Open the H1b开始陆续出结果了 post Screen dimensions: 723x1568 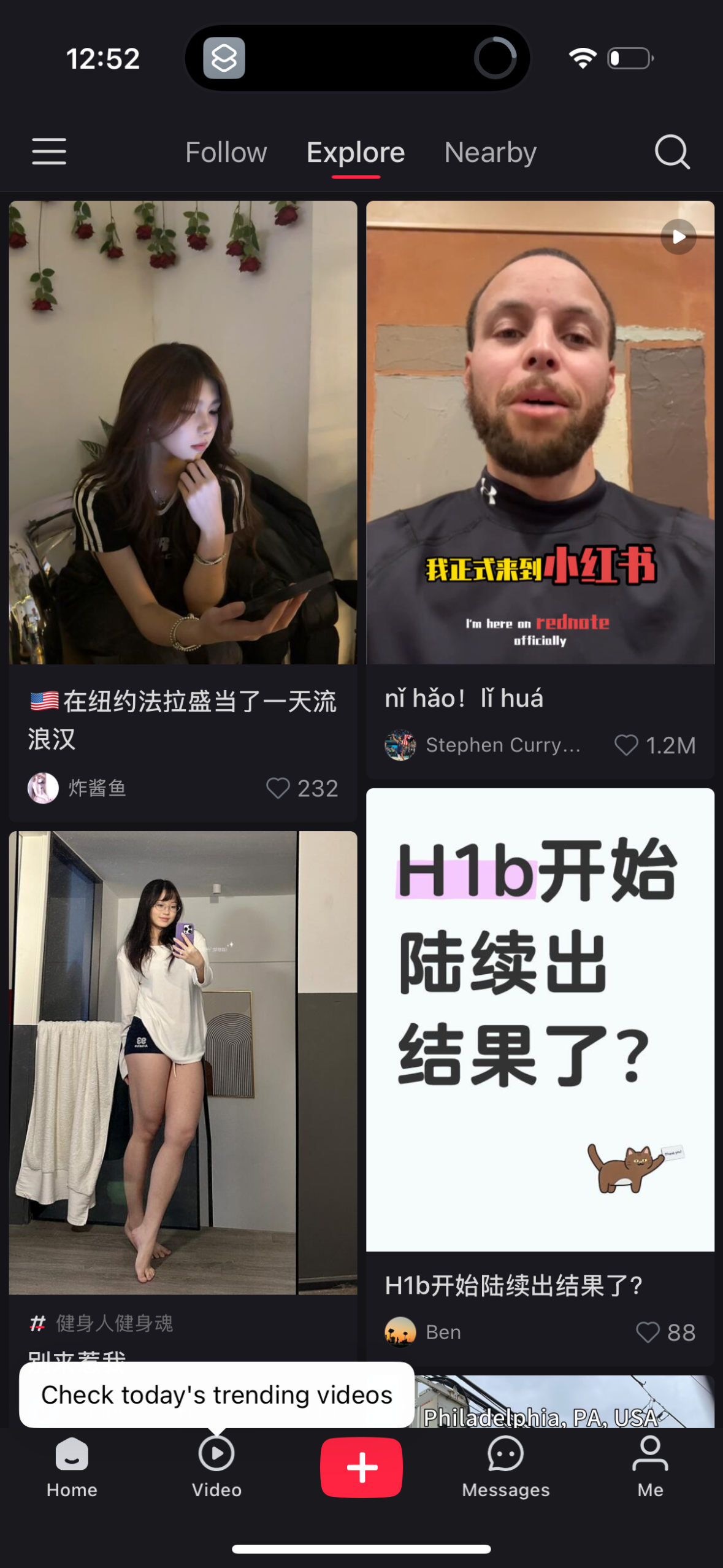coord(540,1018)
